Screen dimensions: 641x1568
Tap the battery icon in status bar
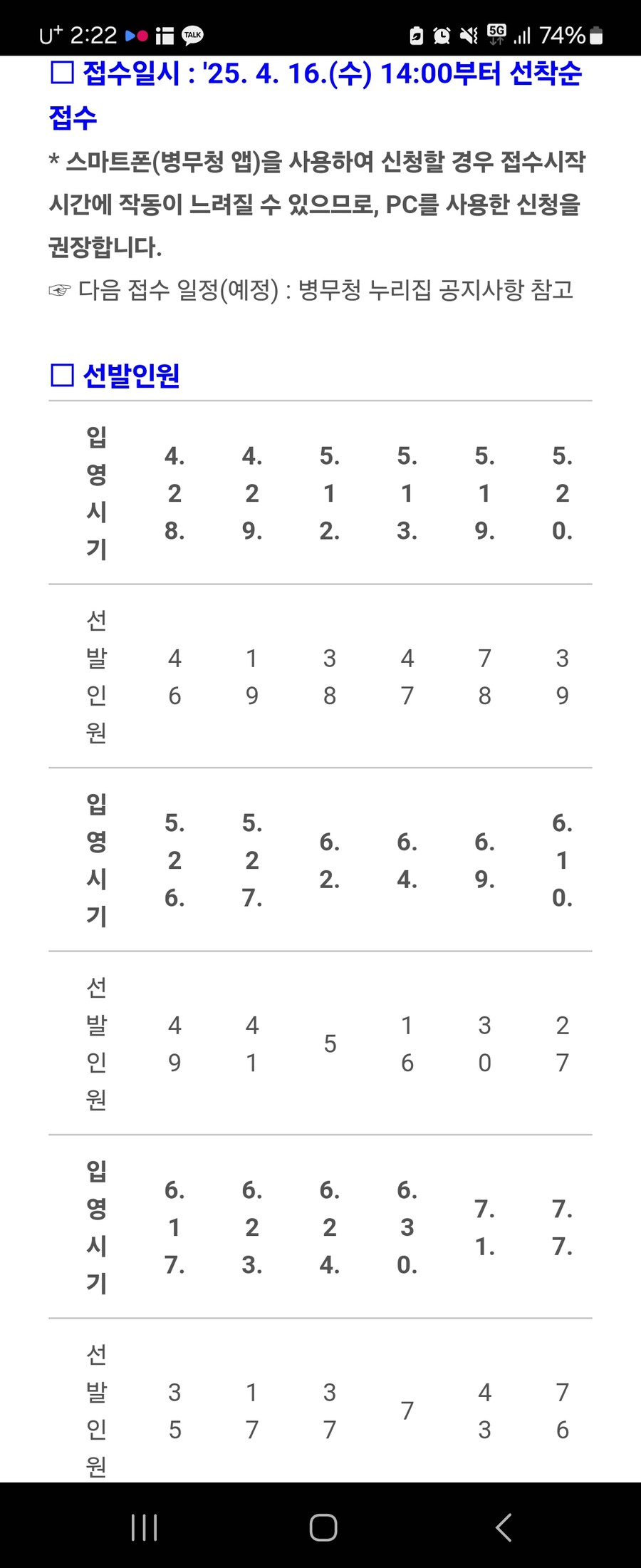point(597,34)
